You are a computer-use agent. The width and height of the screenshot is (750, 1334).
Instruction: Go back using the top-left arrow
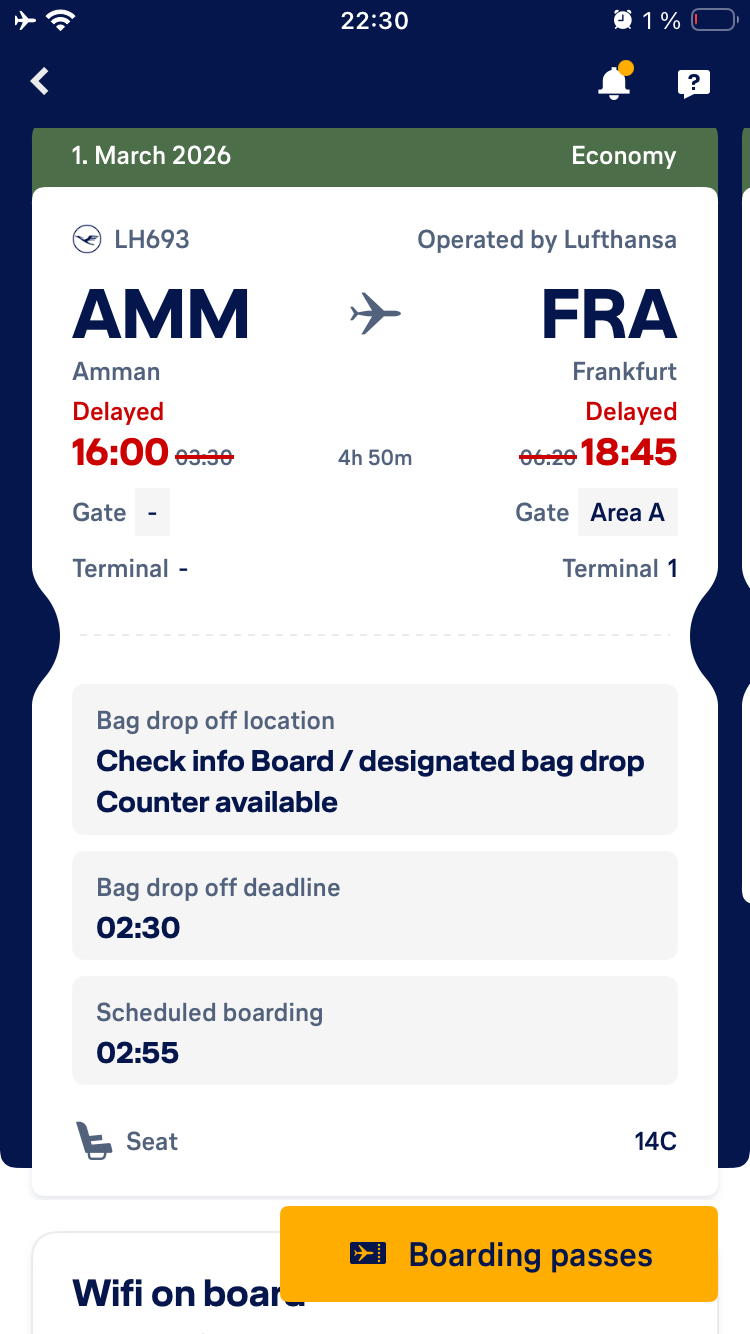click(x=40, y=82)
